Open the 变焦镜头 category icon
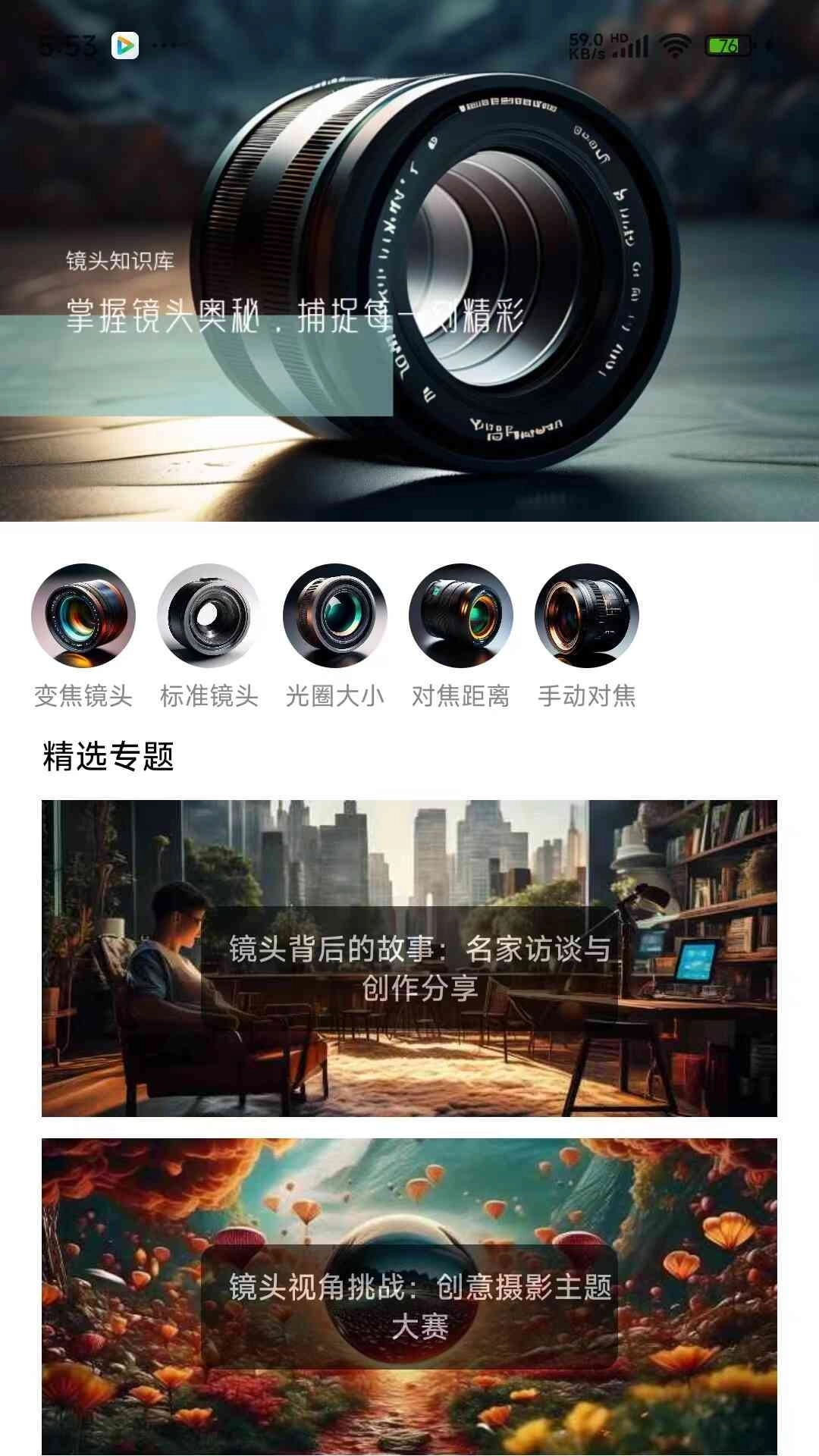The image size is (819, 1456). tap(82, 616)
